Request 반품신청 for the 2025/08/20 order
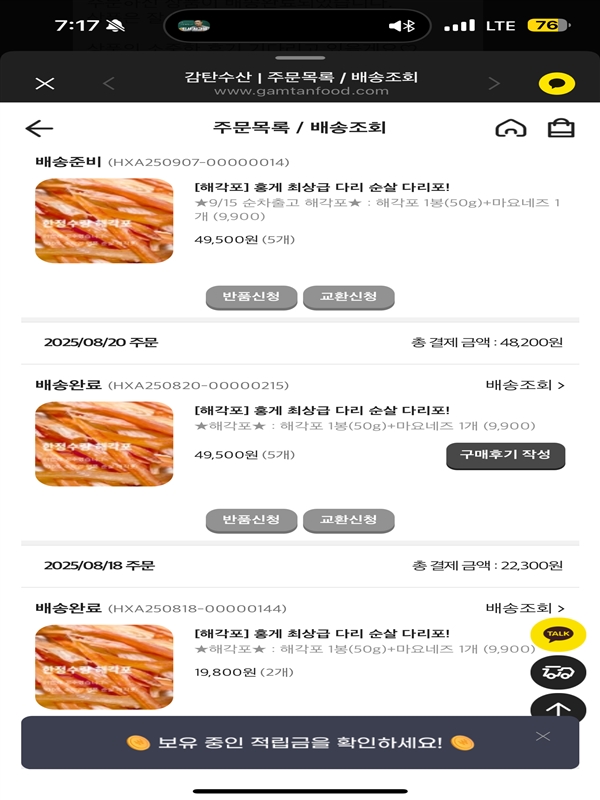The height and width of the screenshot is (800, 600). pos(251,520)
